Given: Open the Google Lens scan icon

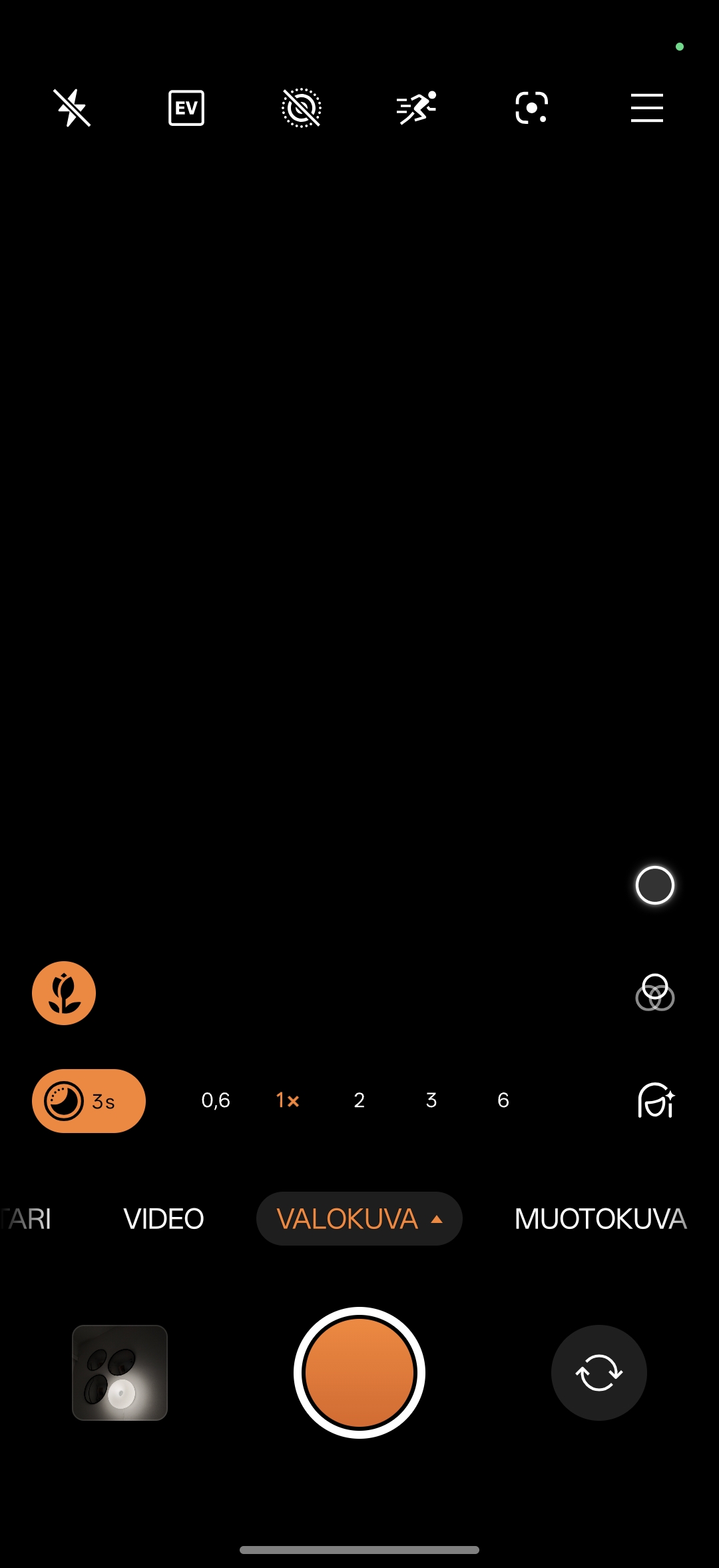Looking at the screenshot, I should [x=531, y=108].
